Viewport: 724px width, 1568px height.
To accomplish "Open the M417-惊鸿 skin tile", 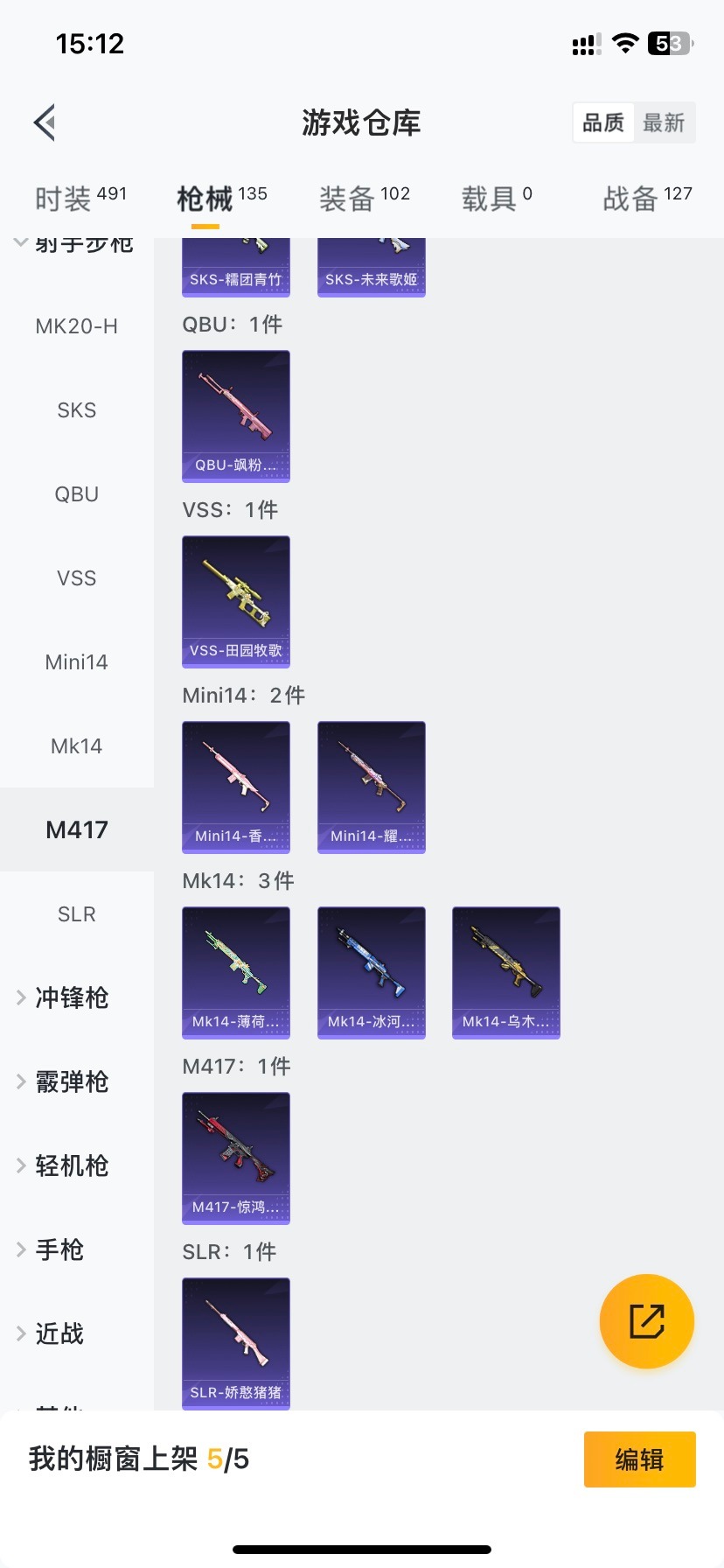I will [x=236, y=1158].
